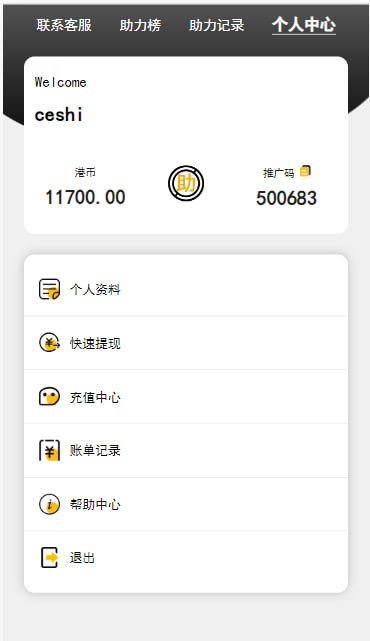Open 快速提现 row

(x=186, y=343)
